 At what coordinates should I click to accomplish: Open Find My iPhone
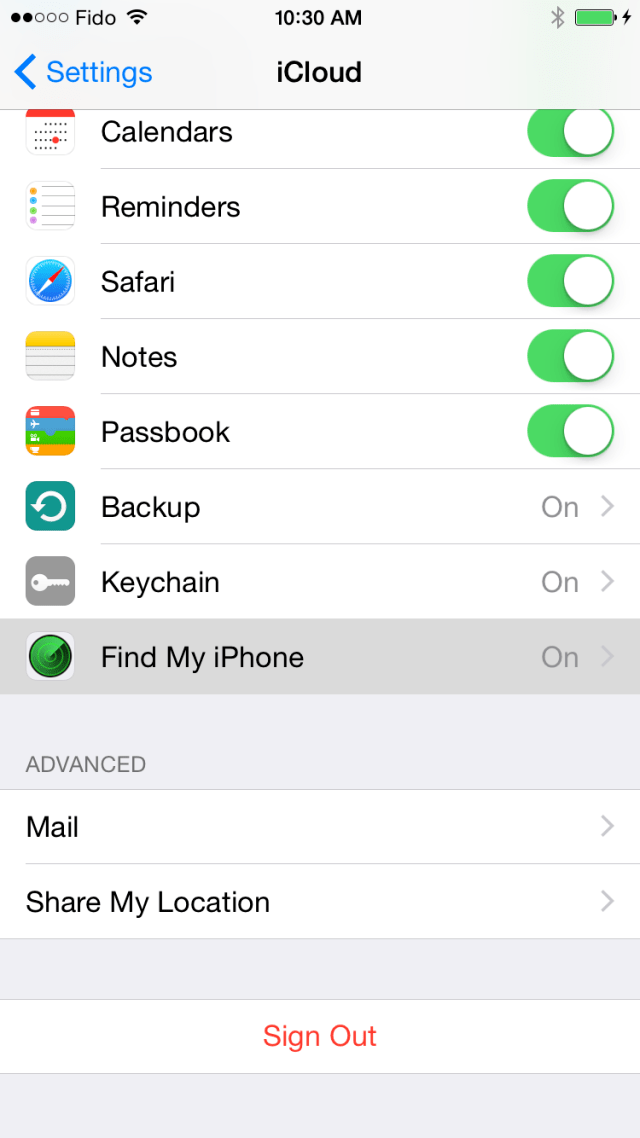tap(320, 657)
